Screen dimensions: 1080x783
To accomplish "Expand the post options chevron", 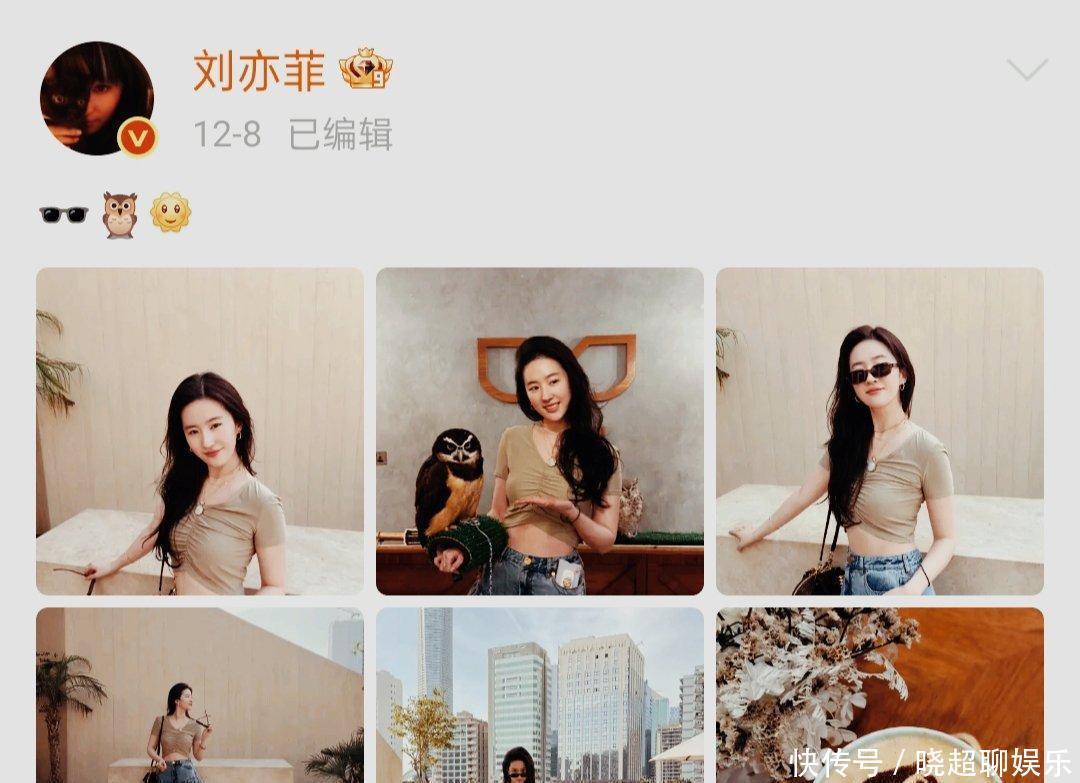I will click(1027, 69).
